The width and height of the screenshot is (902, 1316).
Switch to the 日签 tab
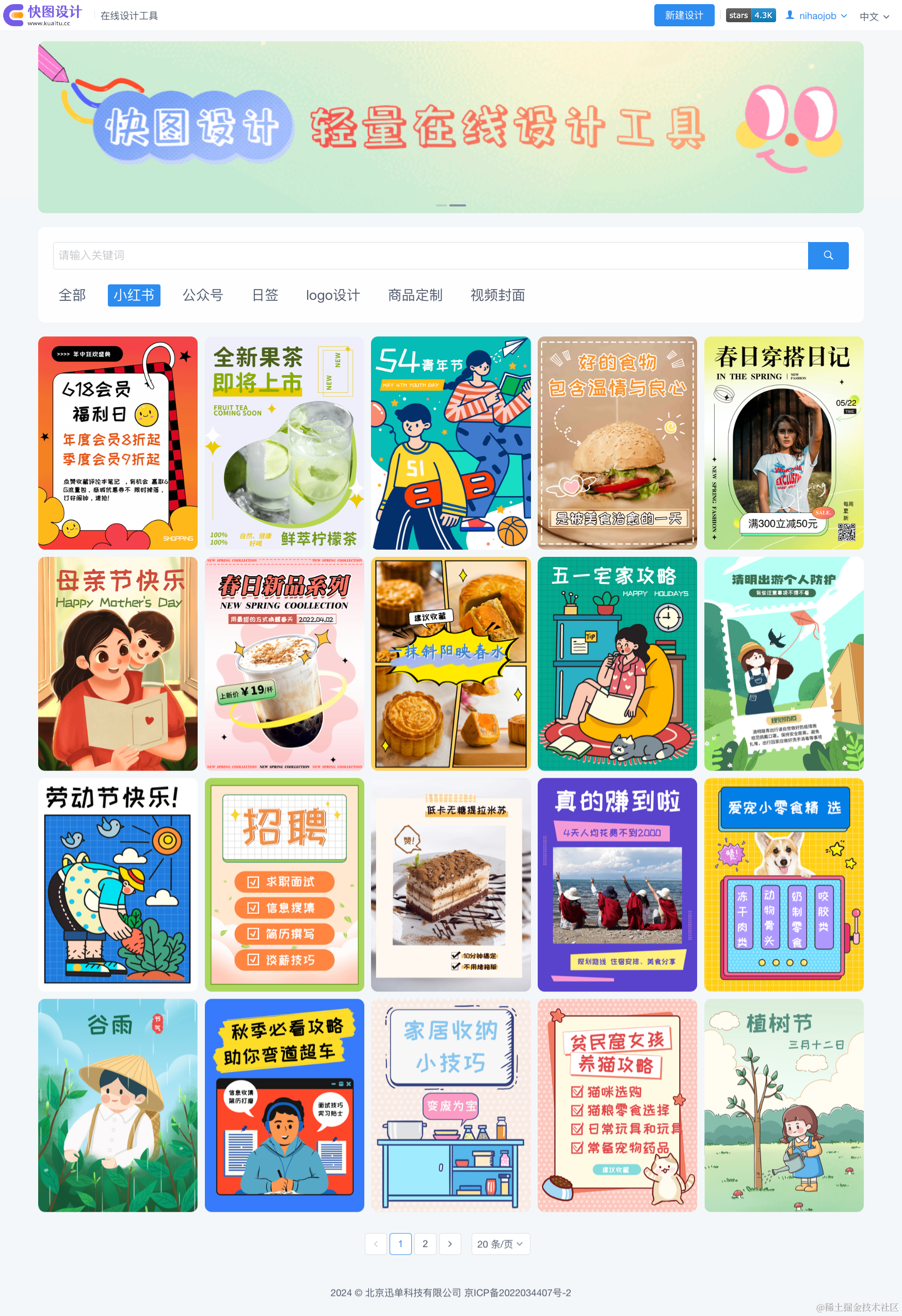(x=265, y=295)
